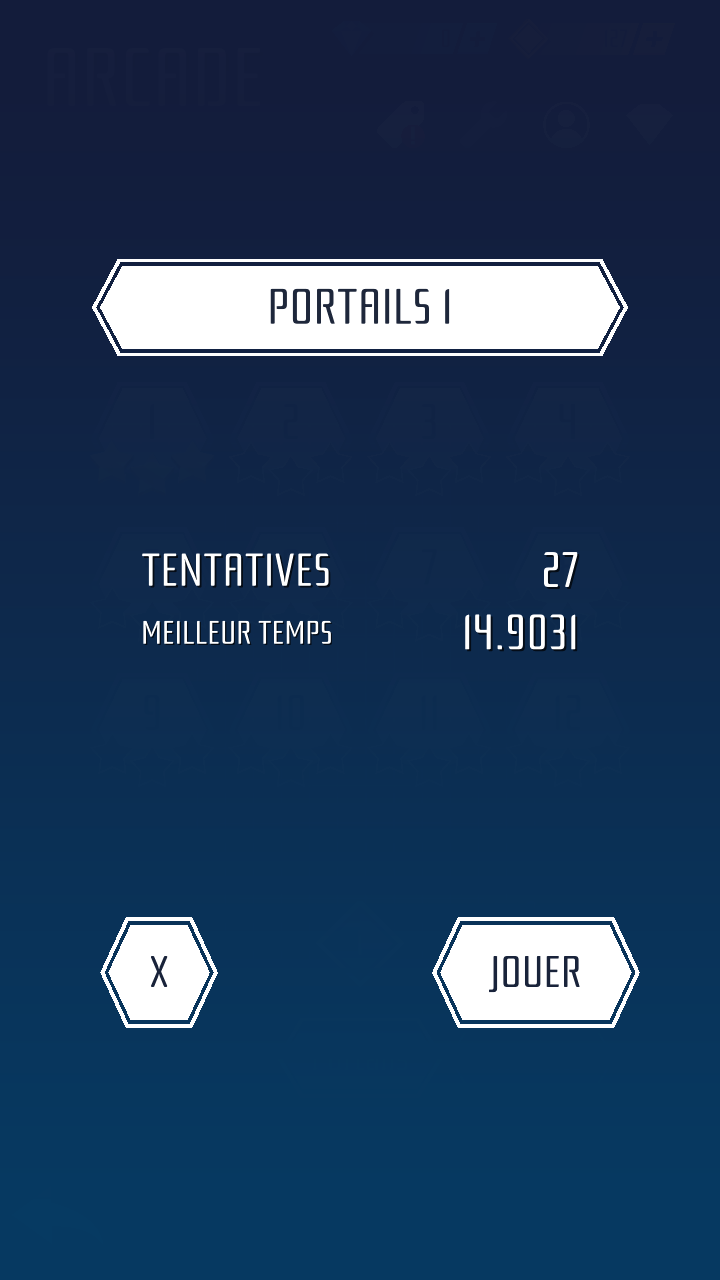Close the level dialog with X
The width and height of the screenshot is (720, 1280).
159,972
